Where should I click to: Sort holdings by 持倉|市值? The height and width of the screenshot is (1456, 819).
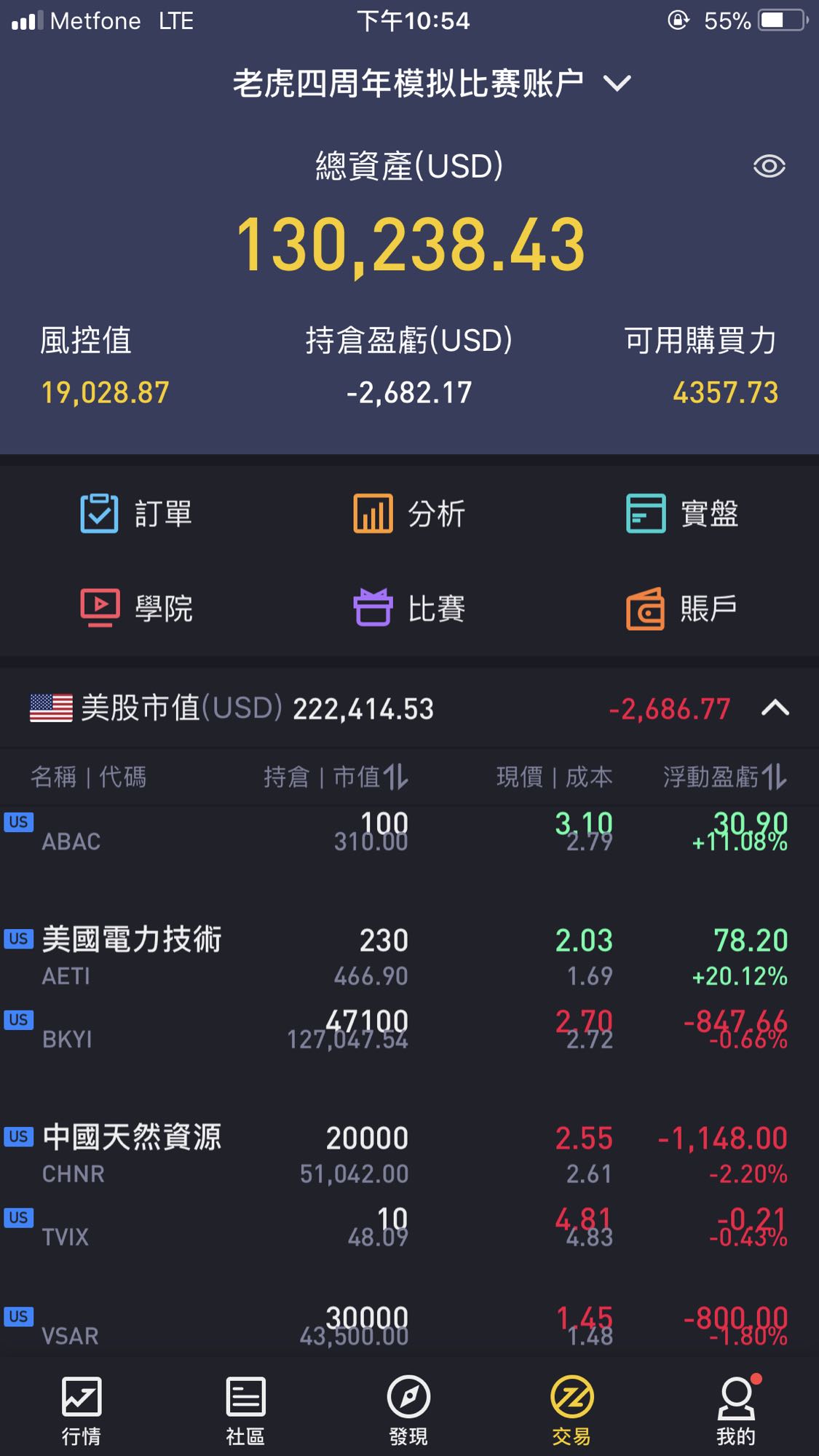coord(336,777)
